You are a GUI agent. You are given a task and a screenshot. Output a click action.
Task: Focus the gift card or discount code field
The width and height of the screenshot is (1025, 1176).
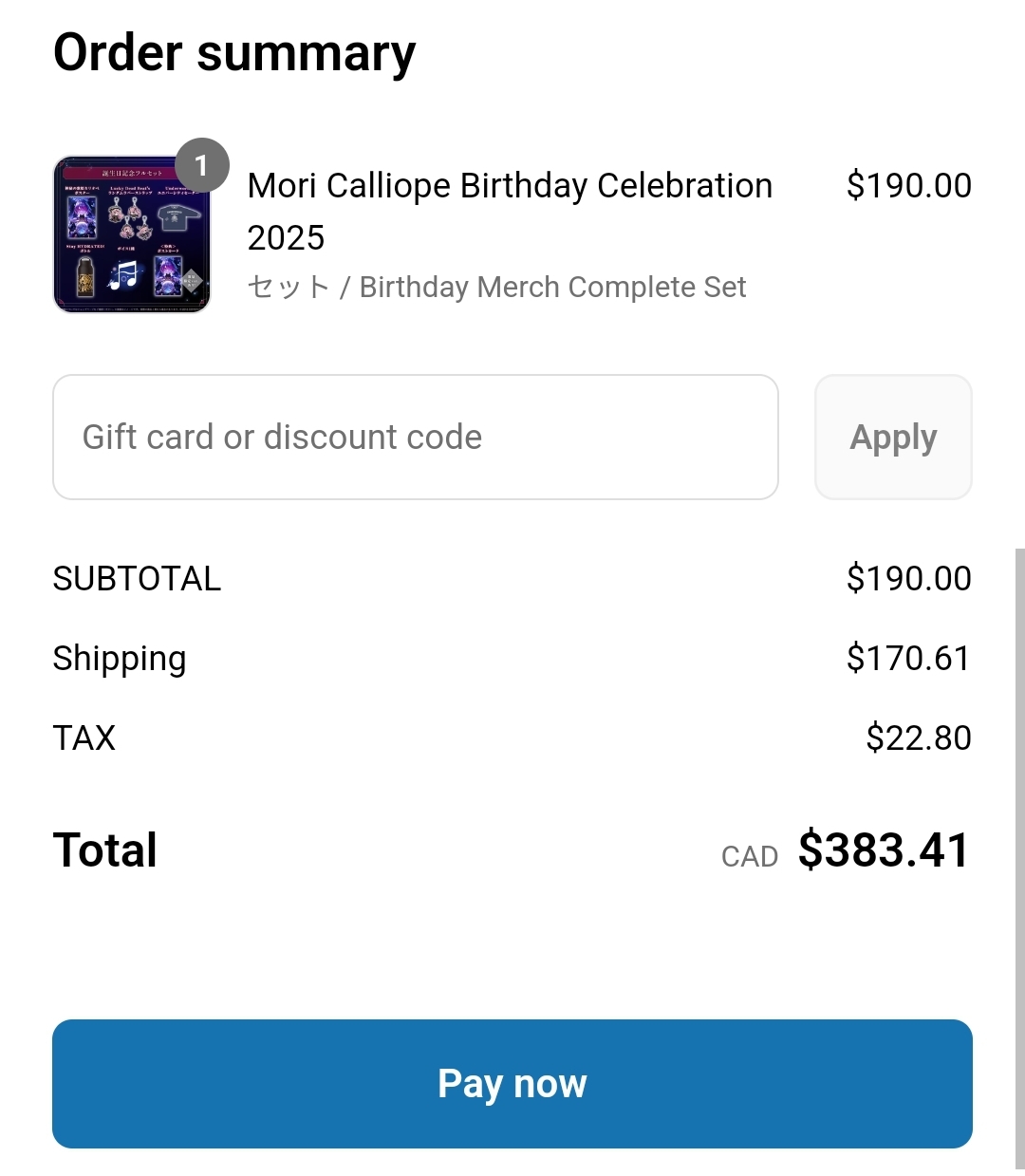(416, 438)
